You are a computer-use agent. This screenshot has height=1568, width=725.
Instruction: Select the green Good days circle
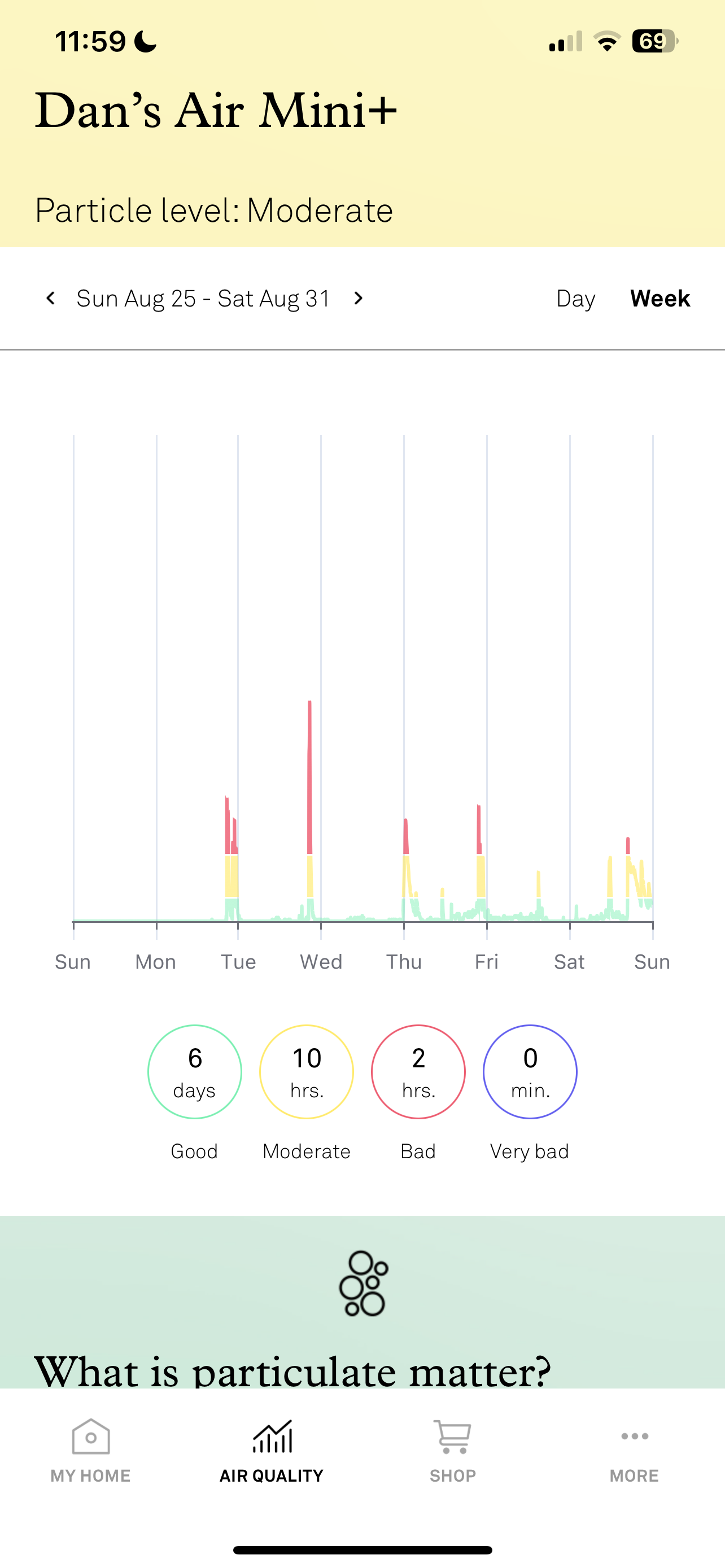point(194,1071)
